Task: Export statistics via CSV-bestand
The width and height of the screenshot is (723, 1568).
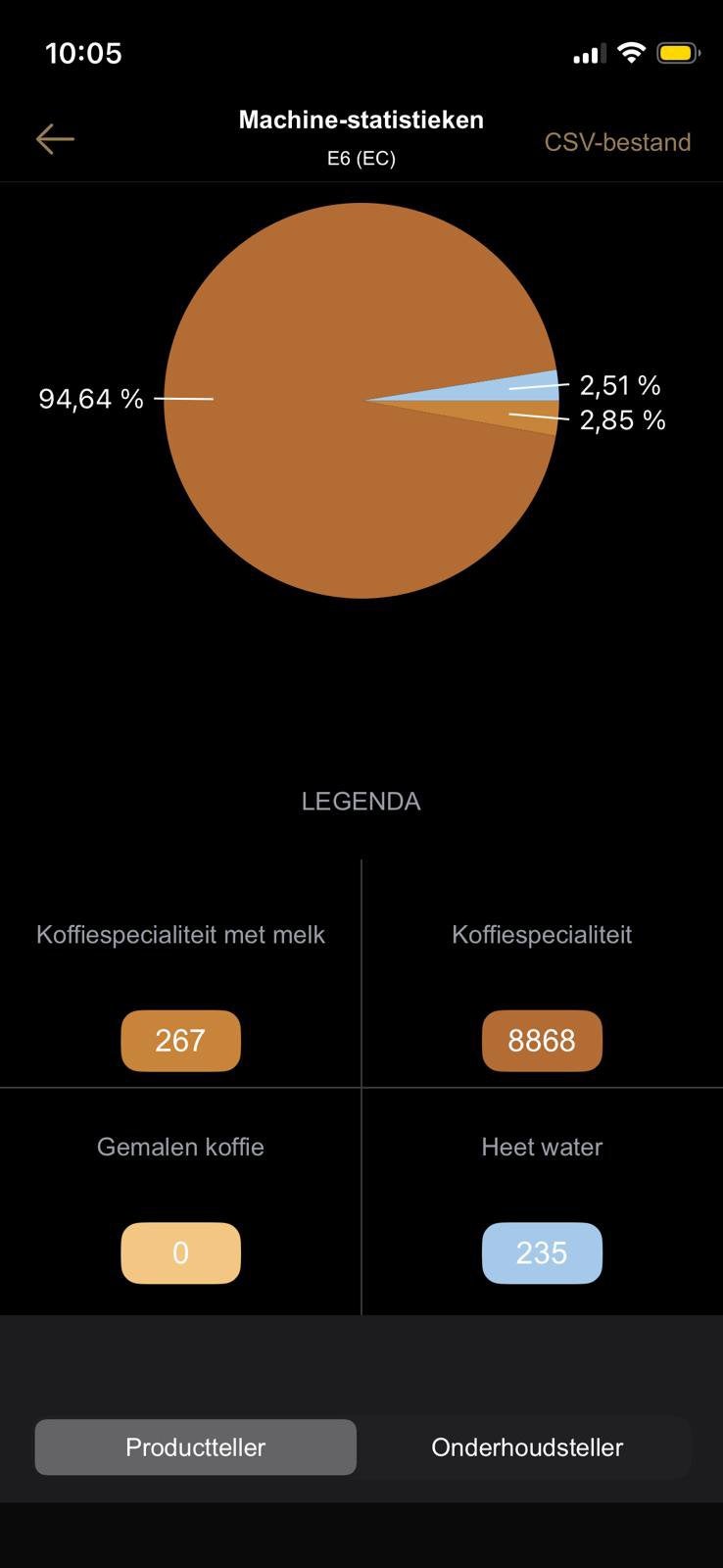Action: coord(617,142)
